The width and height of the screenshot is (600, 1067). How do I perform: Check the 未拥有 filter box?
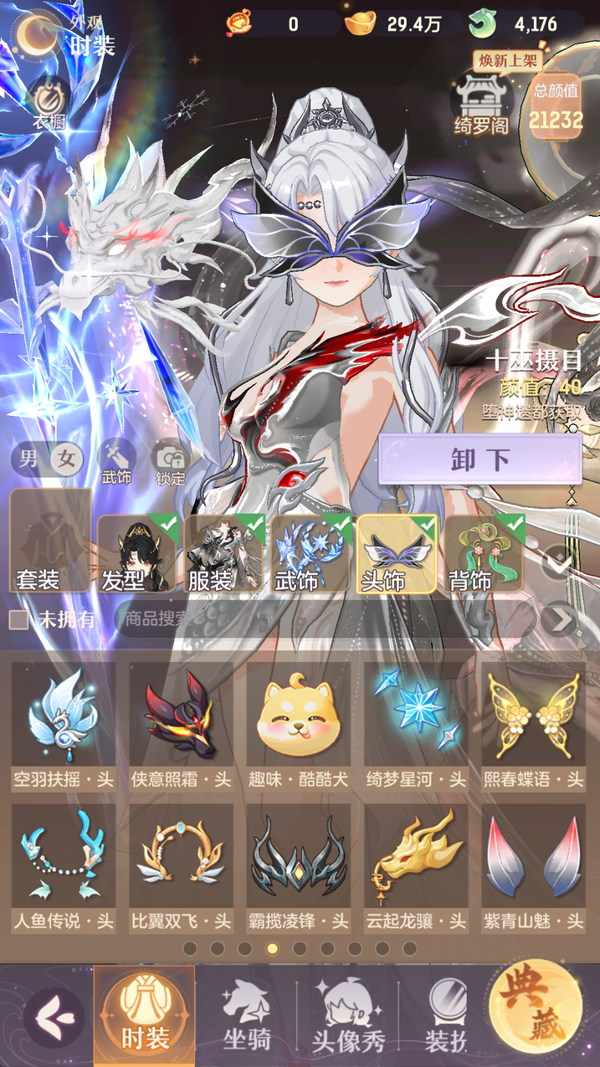click(19, 620)
